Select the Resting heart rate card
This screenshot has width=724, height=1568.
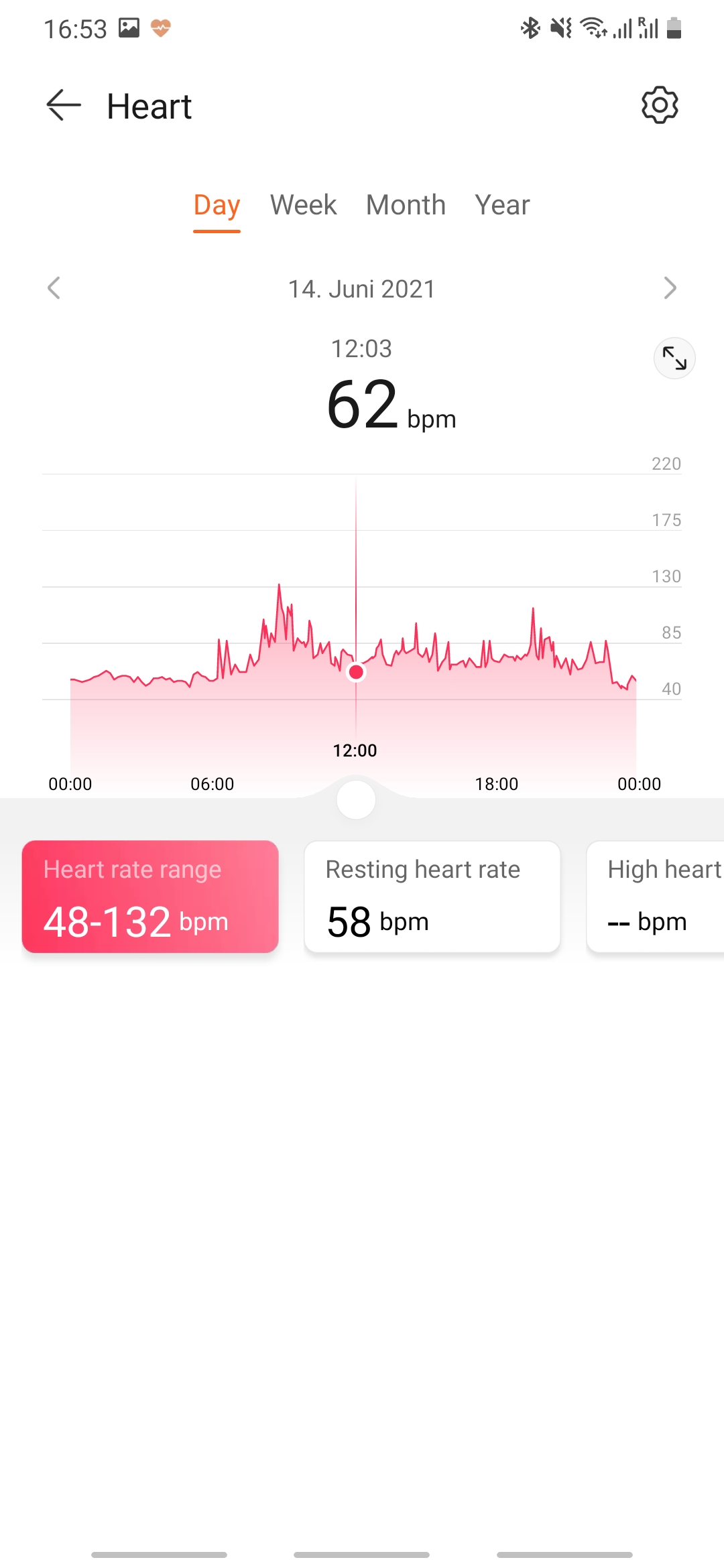click(432, 897)
